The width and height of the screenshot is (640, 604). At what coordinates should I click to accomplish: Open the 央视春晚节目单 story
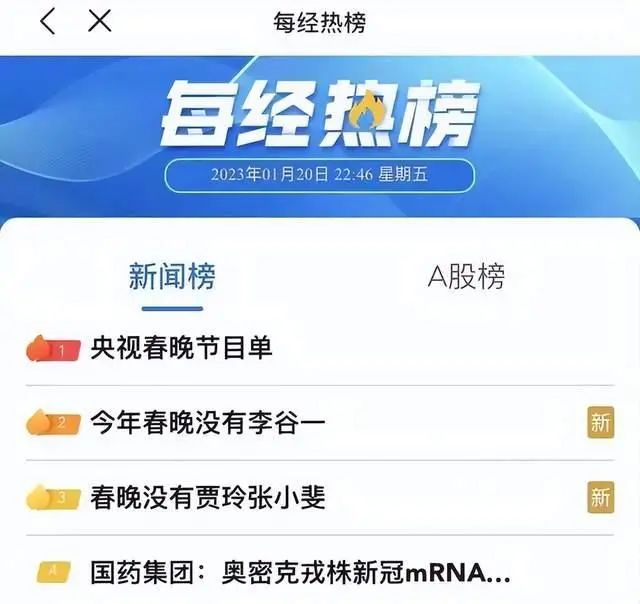(181, 348)
